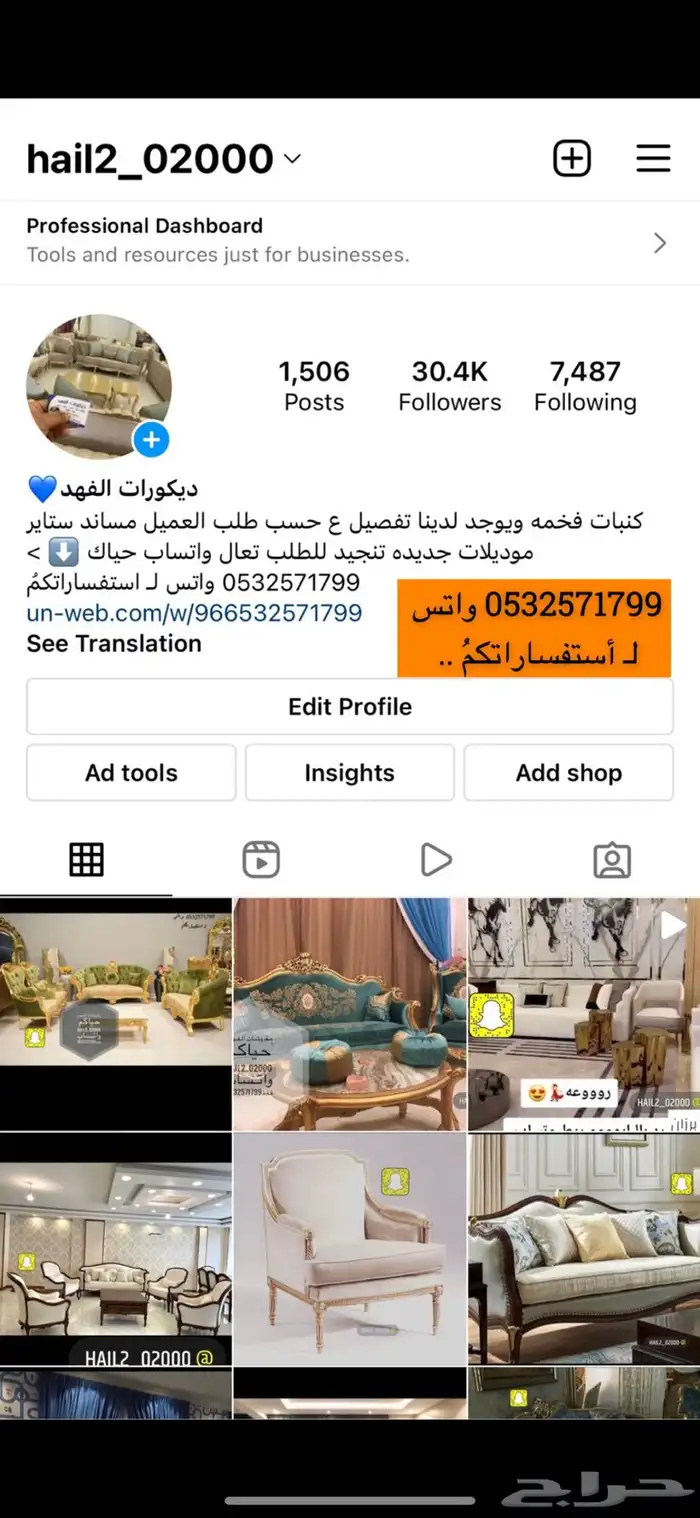Tap the Add shop button
Viewport: 700px width, 1518px height.
568,773
